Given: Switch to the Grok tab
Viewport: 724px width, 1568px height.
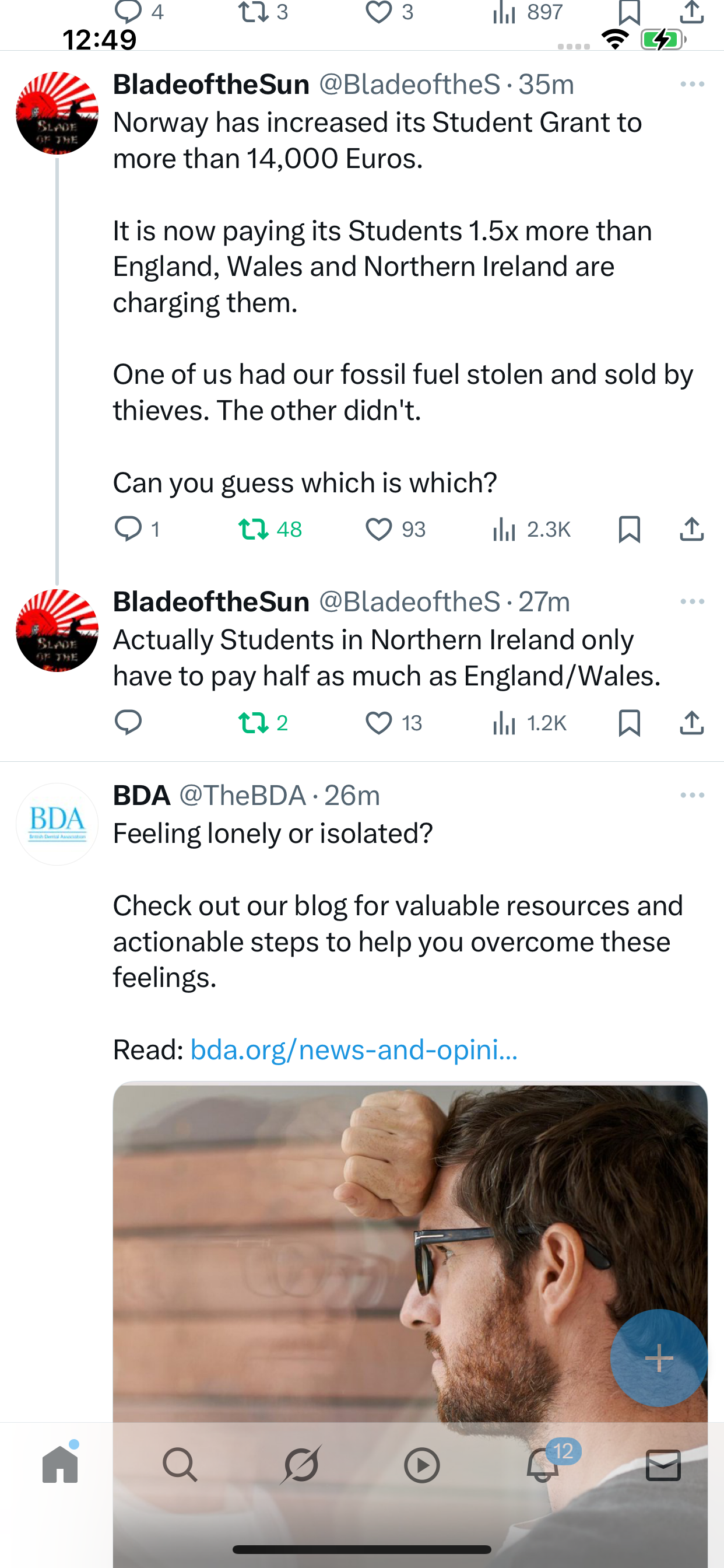Looking at the screenshot, I should tap(301, 1465).
